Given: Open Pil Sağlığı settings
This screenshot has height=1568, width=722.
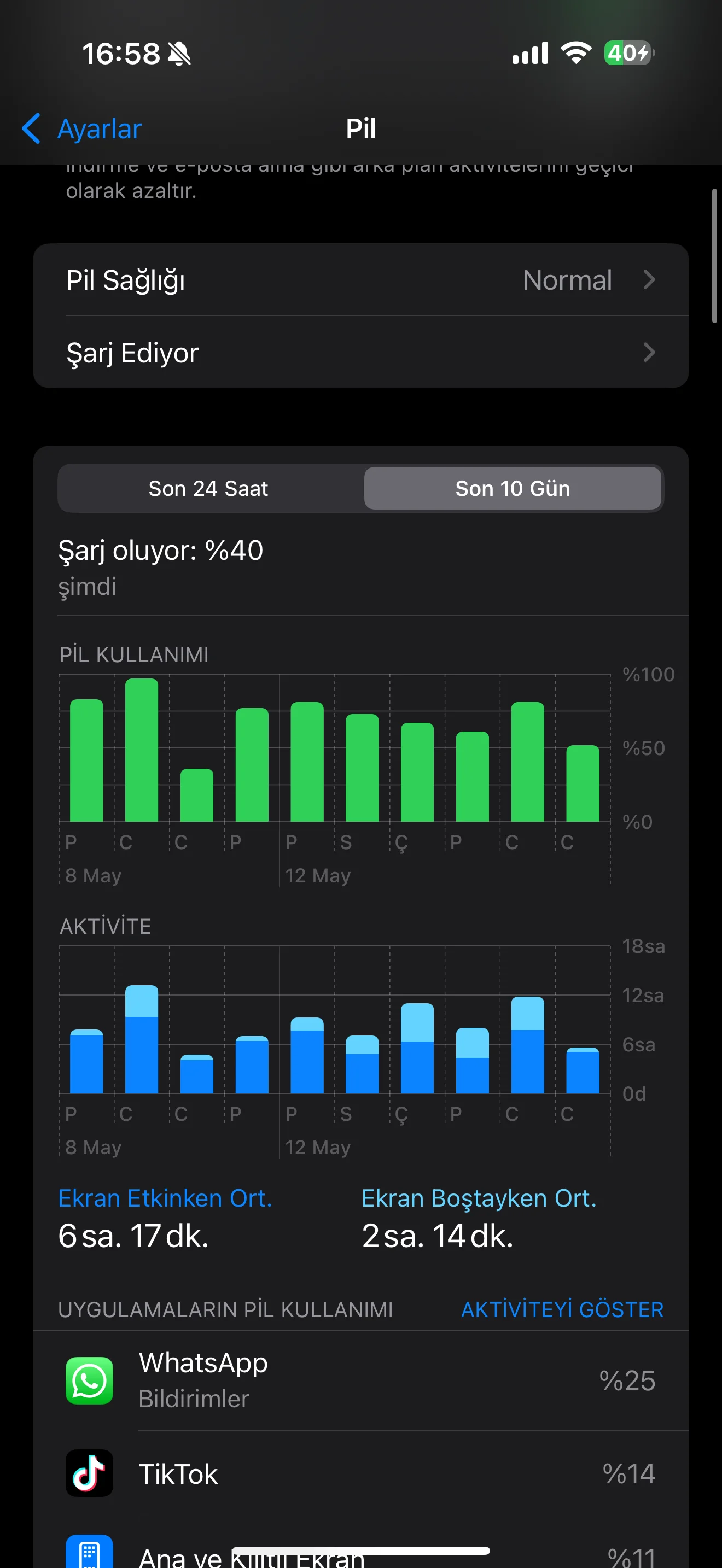Looking at the screenshot, I should tap(360, 280).
